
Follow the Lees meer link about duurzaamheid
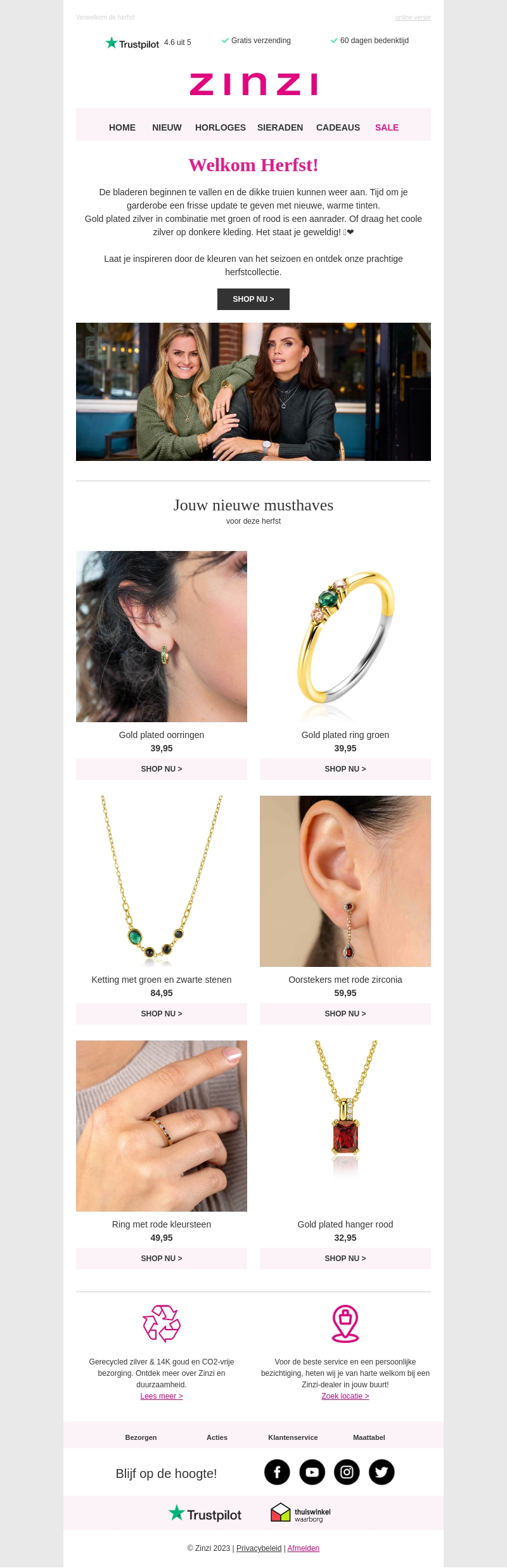tap(161, 1396)
